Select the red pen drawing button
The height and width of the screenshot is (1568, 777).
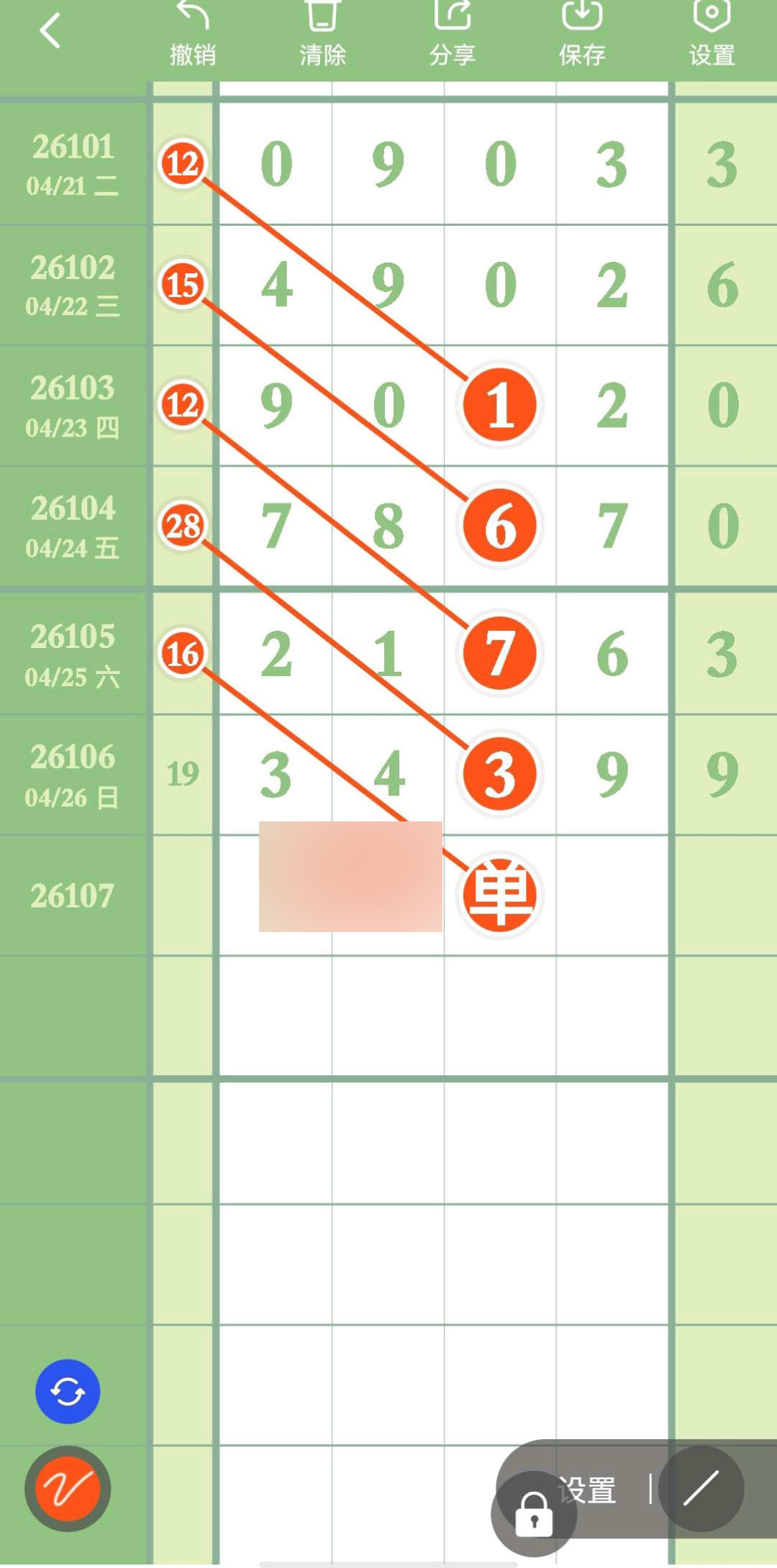(x=68, y=1488)
